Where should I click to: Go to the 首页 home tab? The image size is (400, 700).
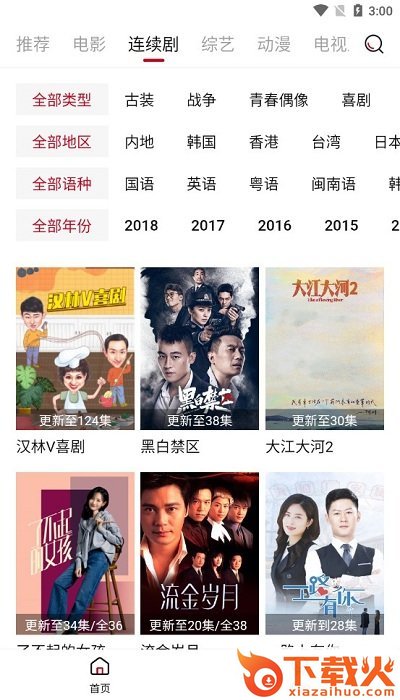100,675
